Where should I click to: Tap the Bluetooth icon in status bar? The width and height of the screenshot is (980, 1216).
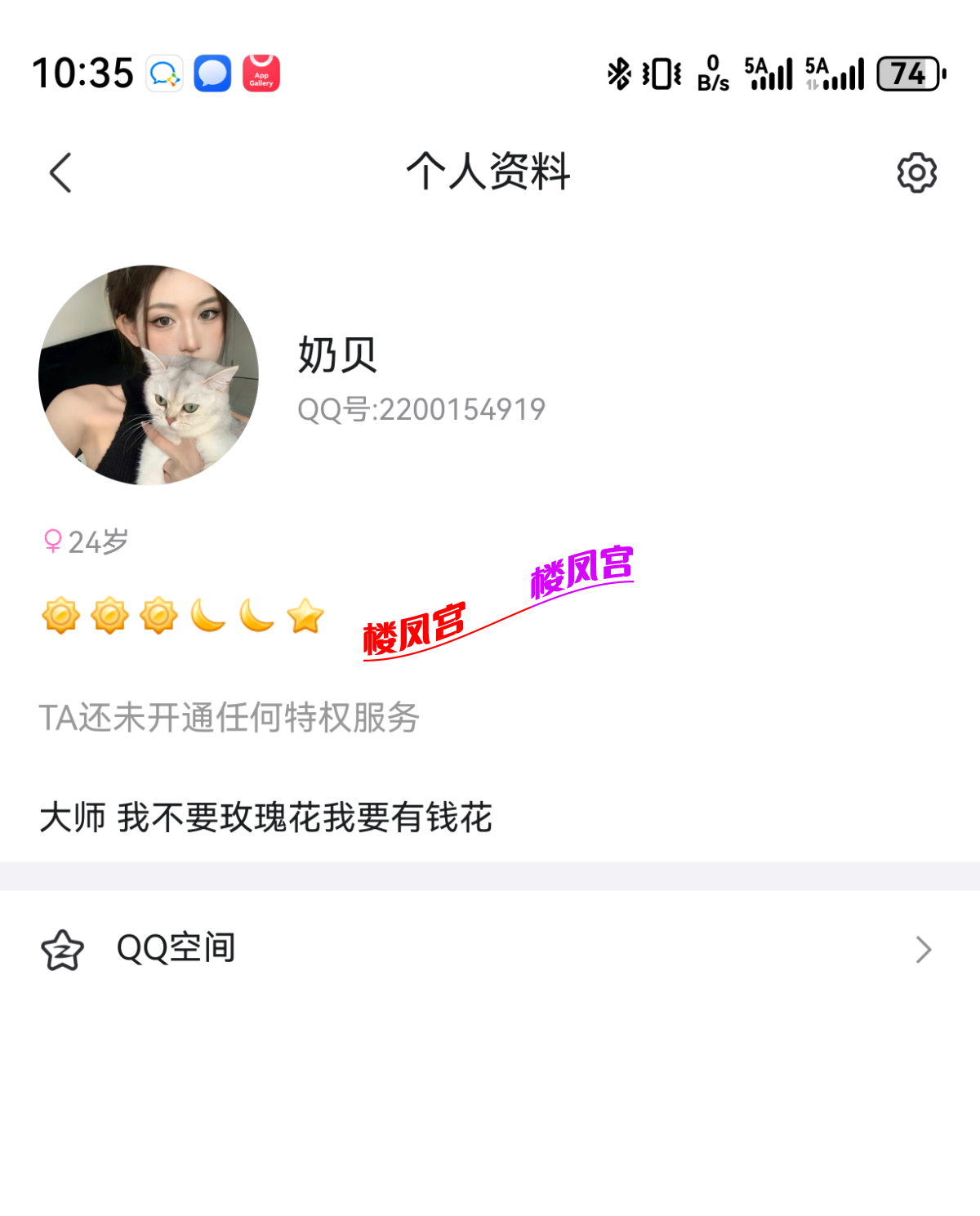tap(618, 73)
